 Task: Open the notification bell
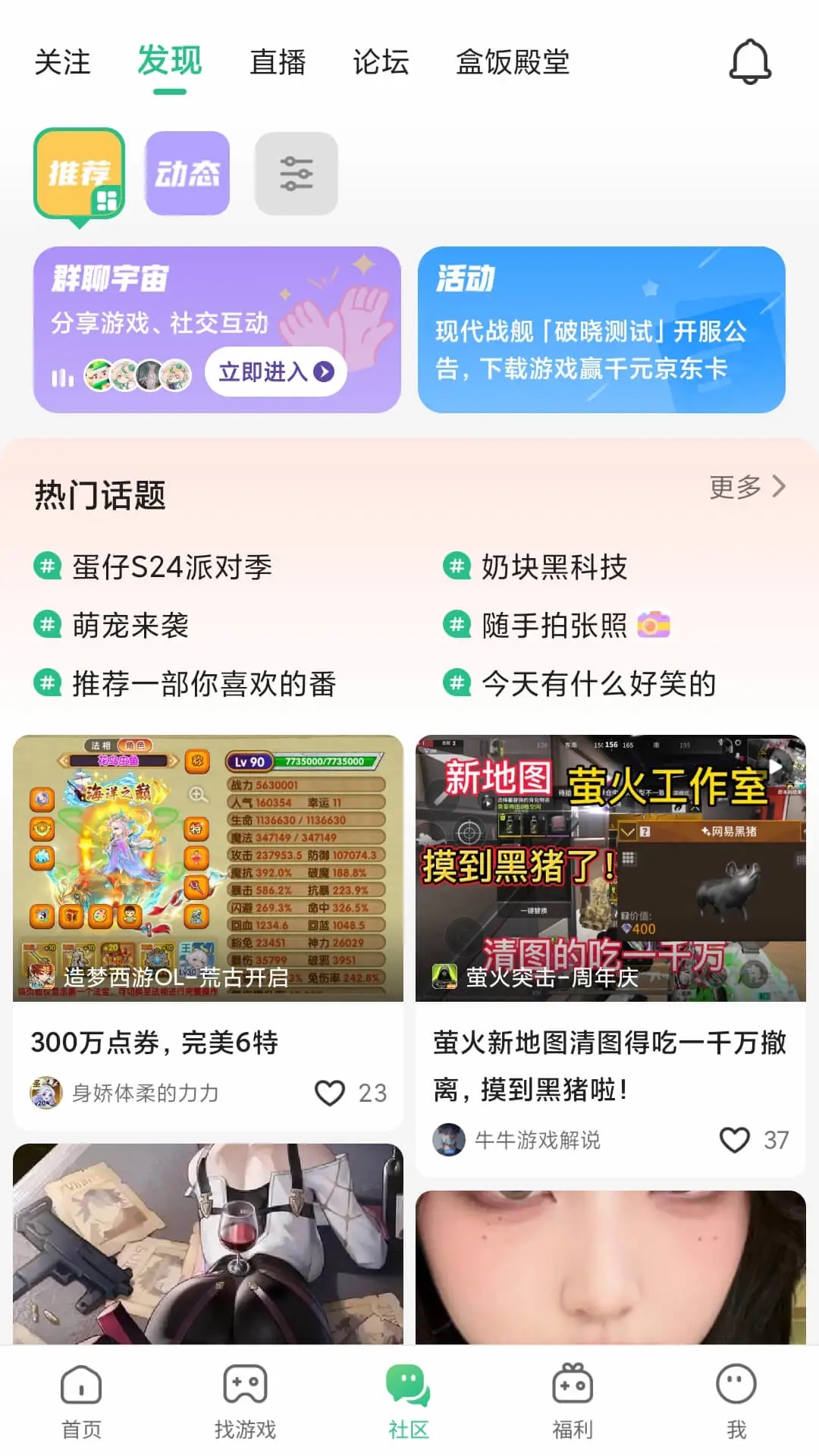tap(748, 62)
